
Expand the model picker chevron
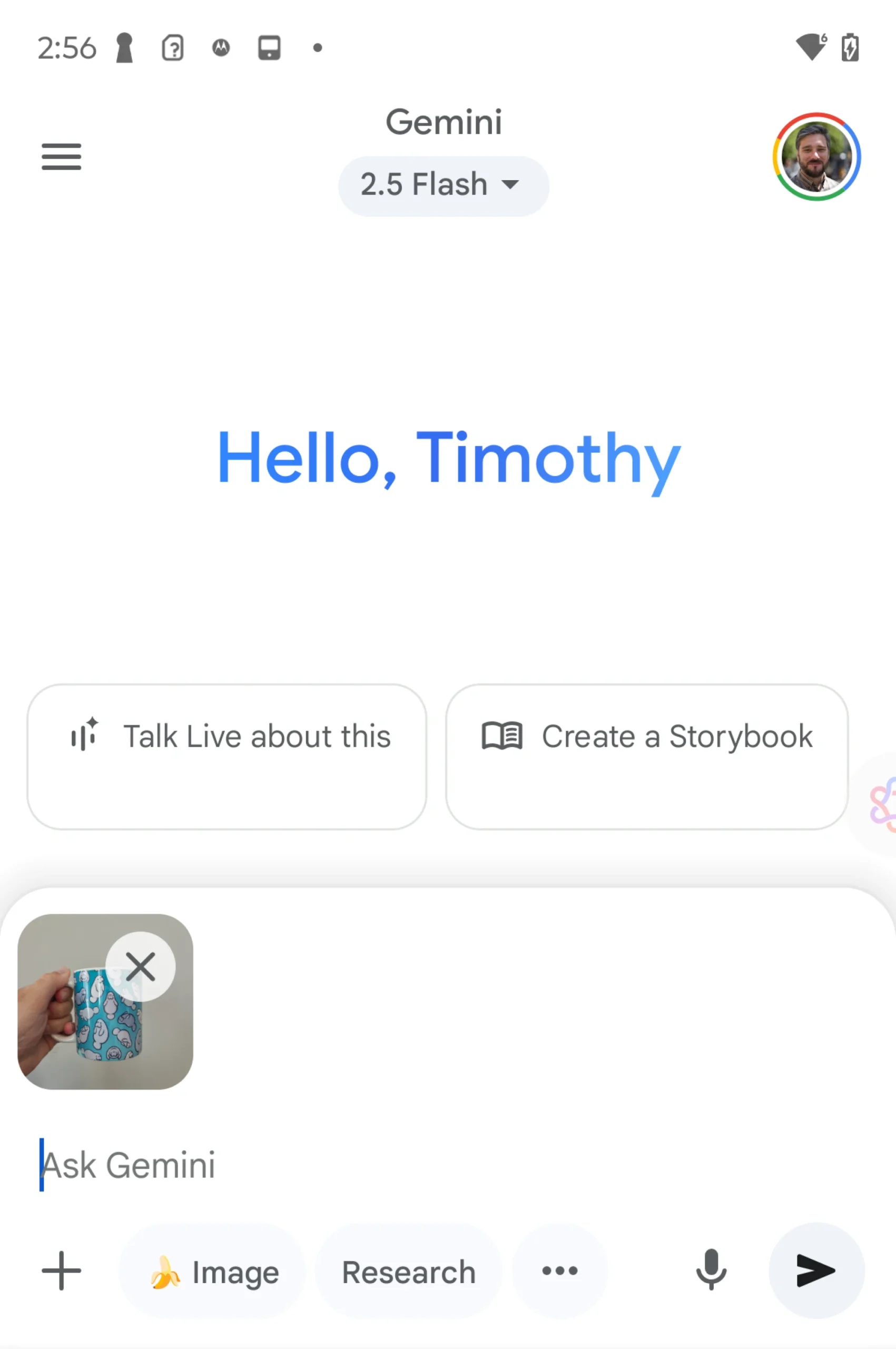coord(510,185)
